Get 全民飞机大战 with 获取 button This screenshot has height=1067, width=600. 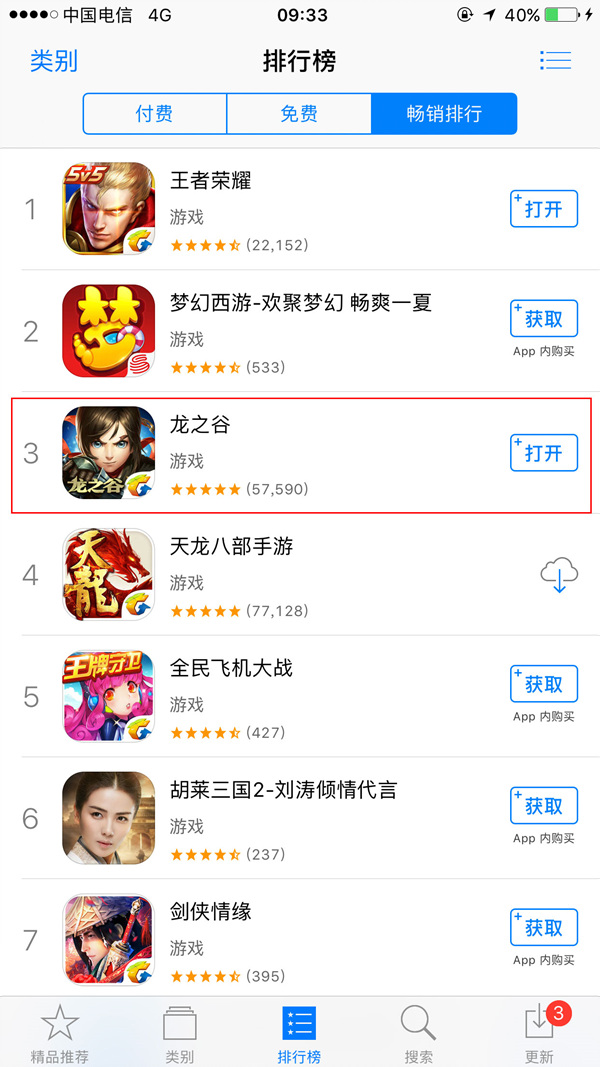pos(544,684)
